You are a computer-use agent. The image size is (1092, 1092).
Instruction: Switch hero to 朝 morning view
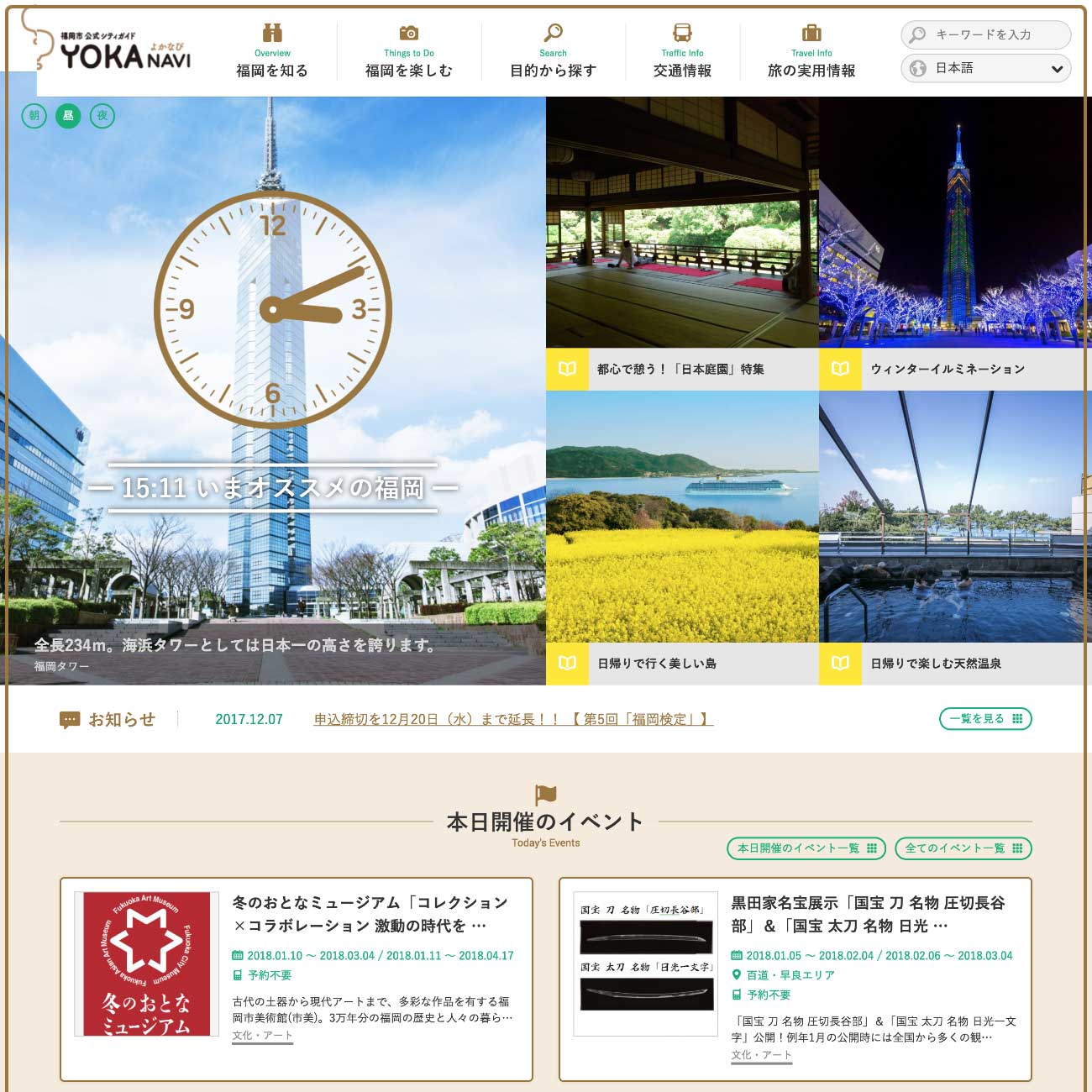coord(34,116)
